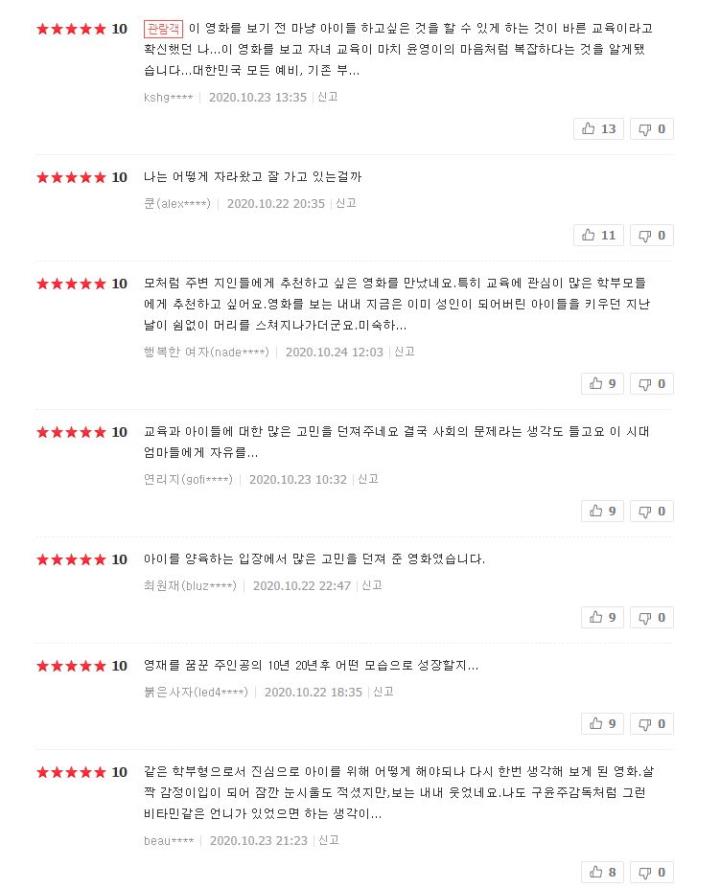Report the review by 연리지(gofi****)
The width and height of the screenshot is (720, 888).
pyautogui.click(x=368, y=479)
